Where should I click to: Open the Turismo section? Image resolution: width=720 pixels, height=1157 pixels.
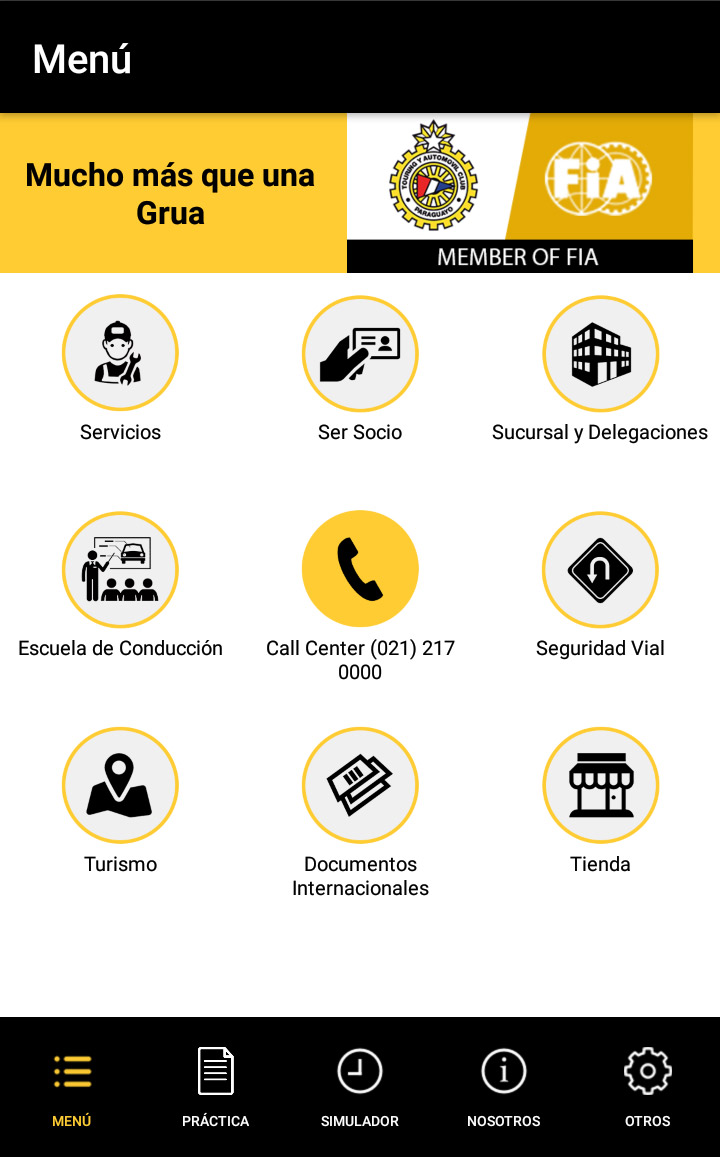coord(120,785)
